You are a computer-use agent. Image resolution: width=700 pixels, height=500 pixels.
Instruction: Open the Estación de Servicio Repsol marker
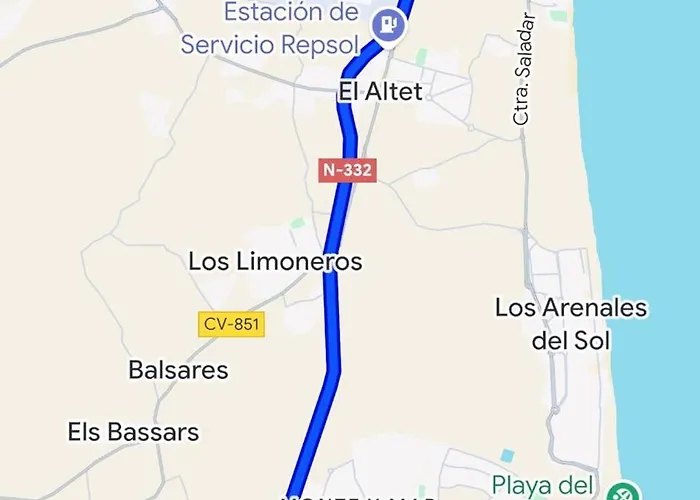tap(389, 26)
